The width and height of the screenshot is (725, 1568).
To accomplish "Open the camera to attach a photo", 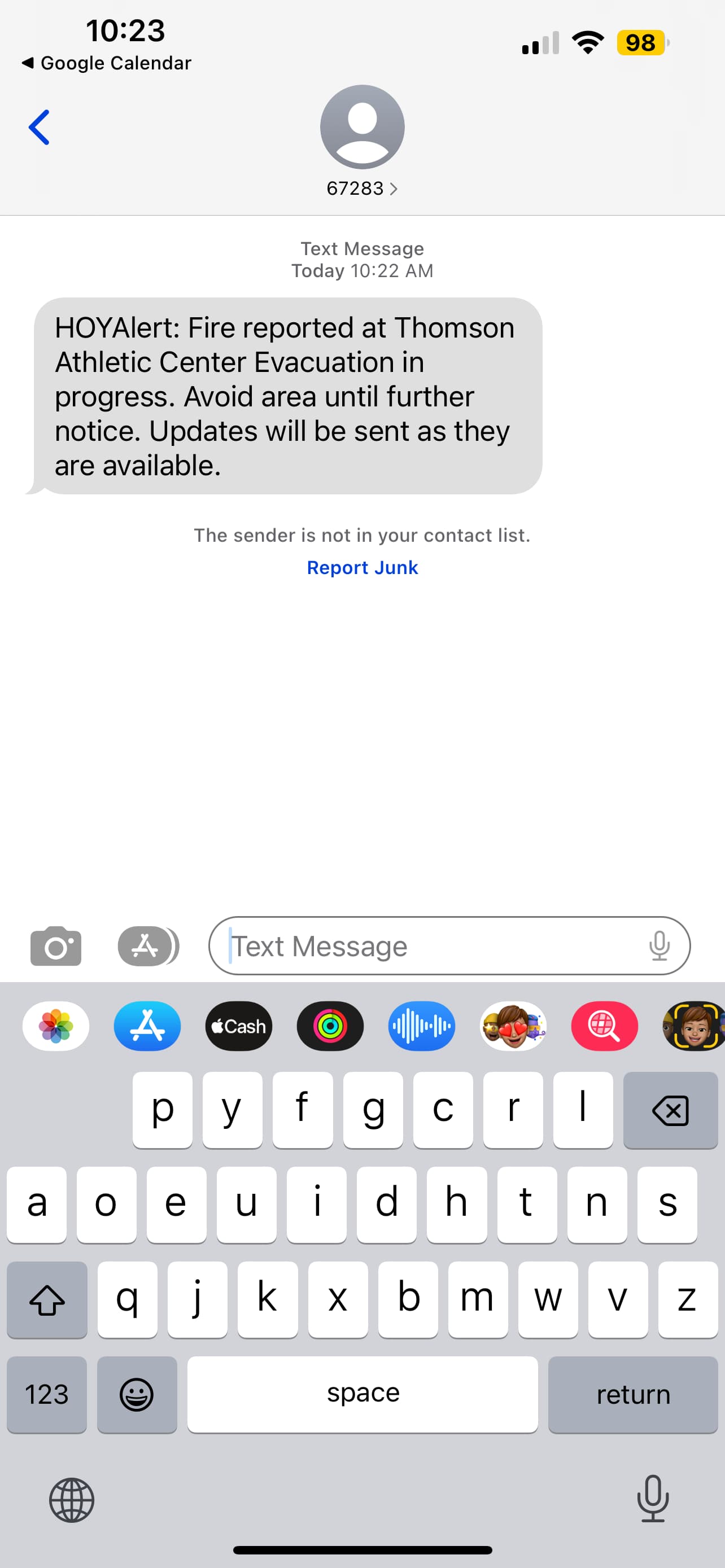I will coord(56,946).
